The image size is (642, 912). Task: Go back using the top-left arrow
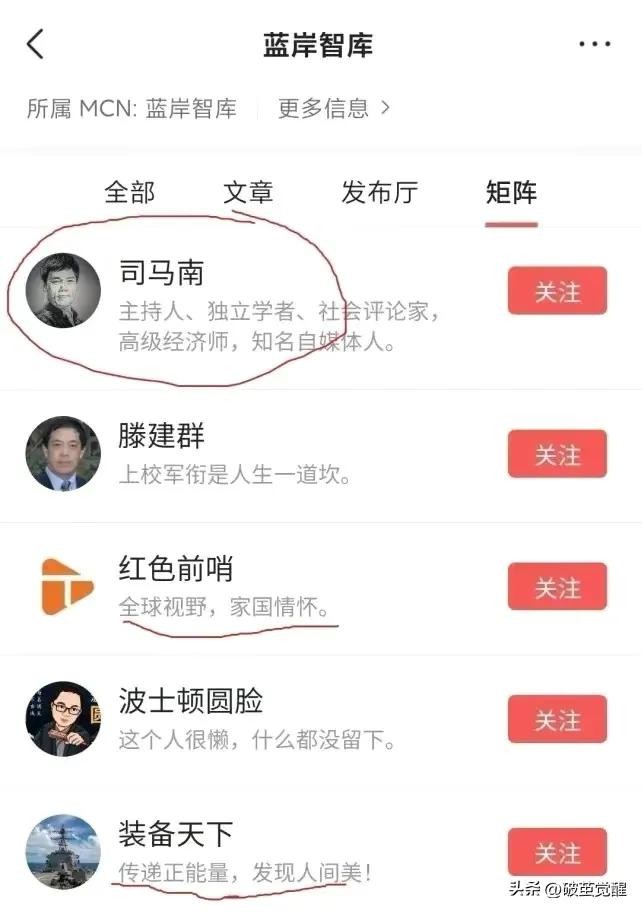[36, 44]
